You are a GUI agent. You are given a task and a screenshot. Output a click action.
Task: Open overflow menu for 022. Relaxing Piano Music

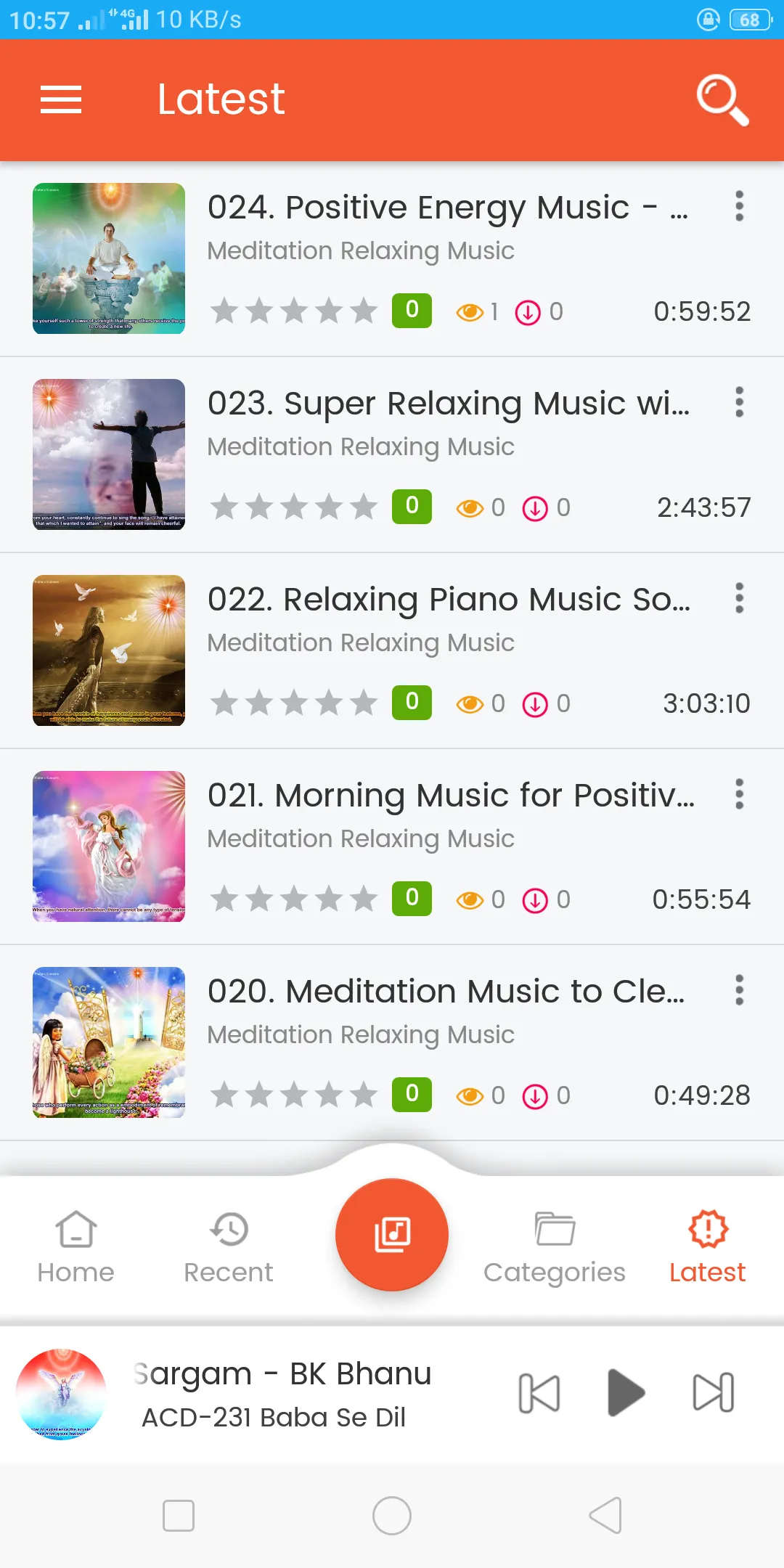739,598
